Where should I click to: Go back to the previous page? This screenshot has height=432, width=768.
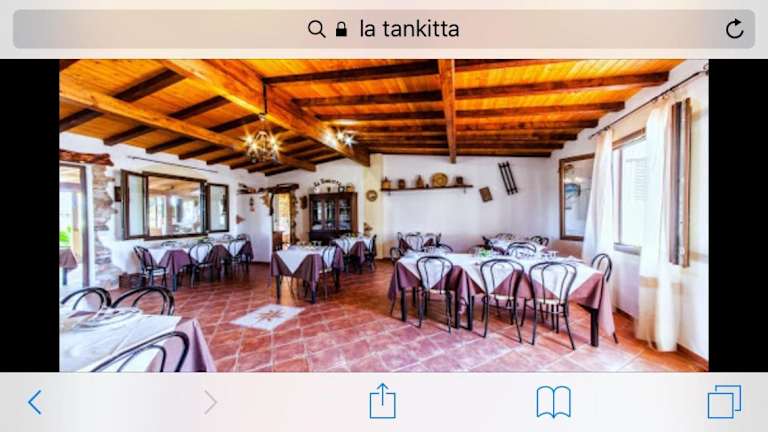pos(35,402)
